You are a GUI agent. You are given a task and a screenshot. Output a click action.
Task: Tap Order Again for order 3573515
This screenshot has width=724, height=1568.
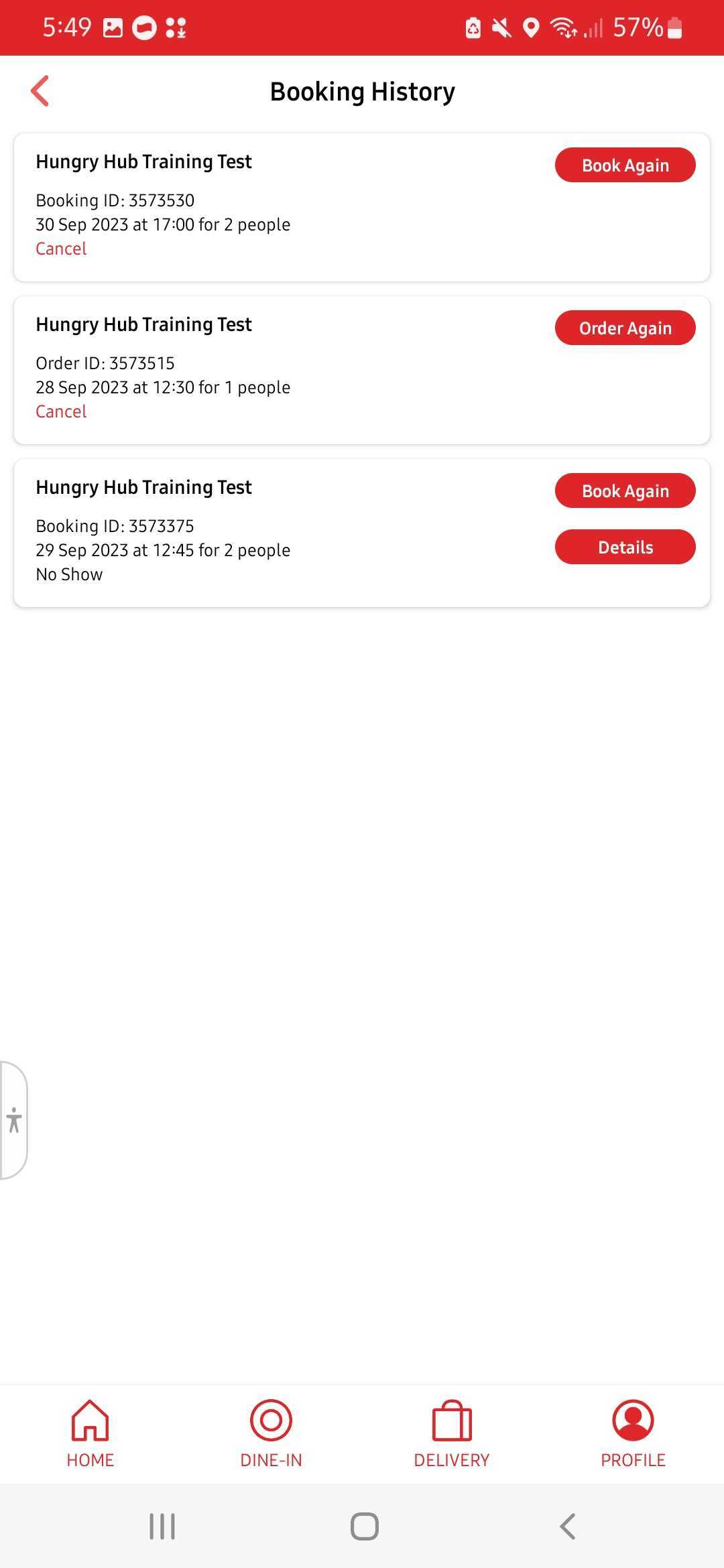click(625, 328)
